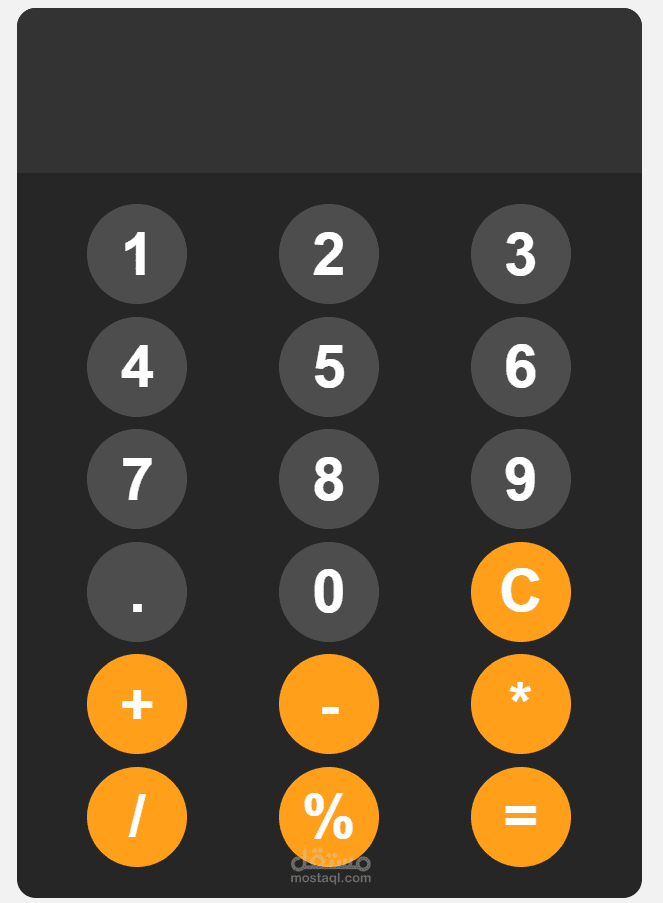This screenshot has height=903, width=663.
Task: Enter the digit 7
Action: tap(137, 479)
